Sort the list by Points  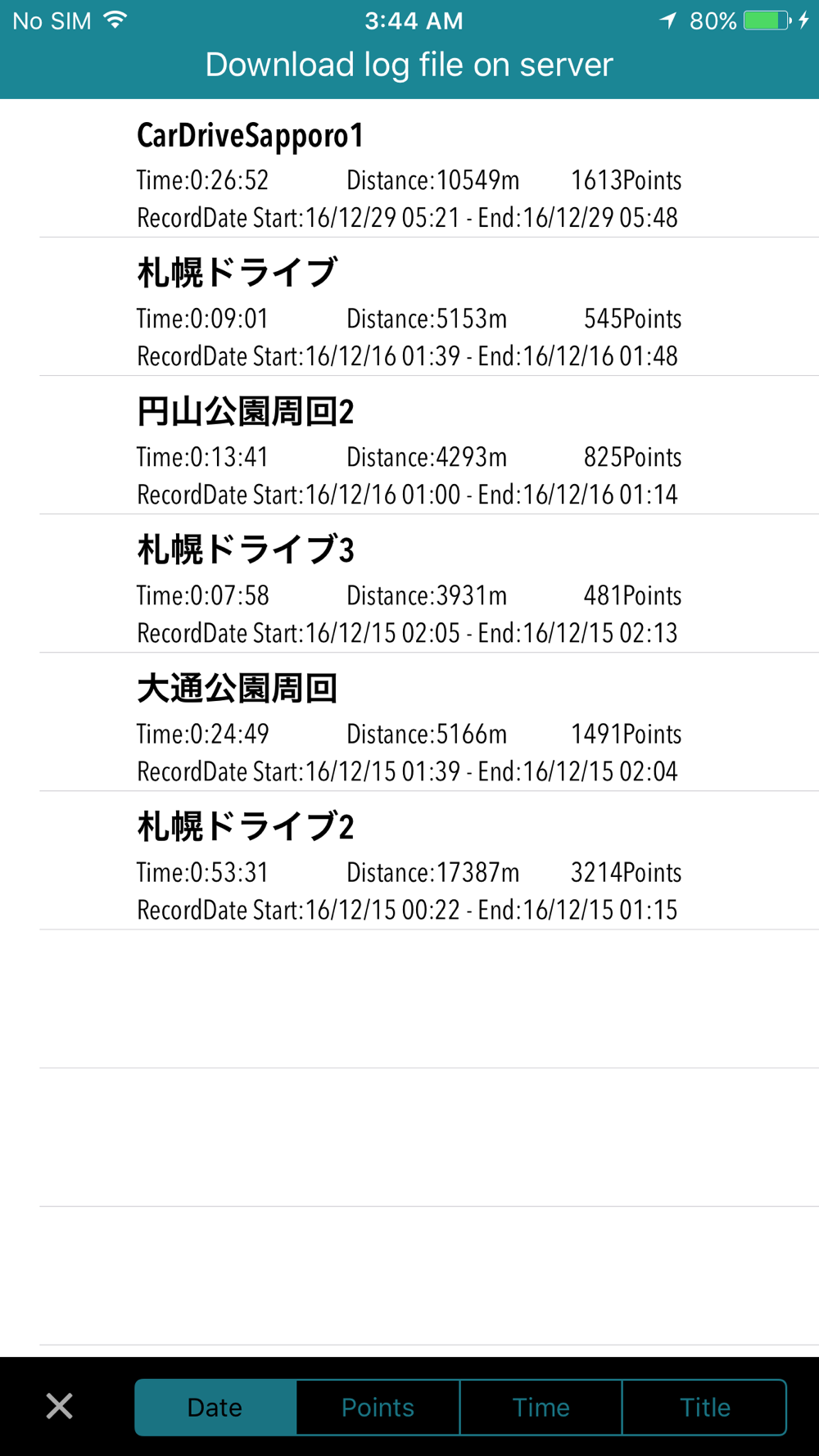(x=378, y=1408)
